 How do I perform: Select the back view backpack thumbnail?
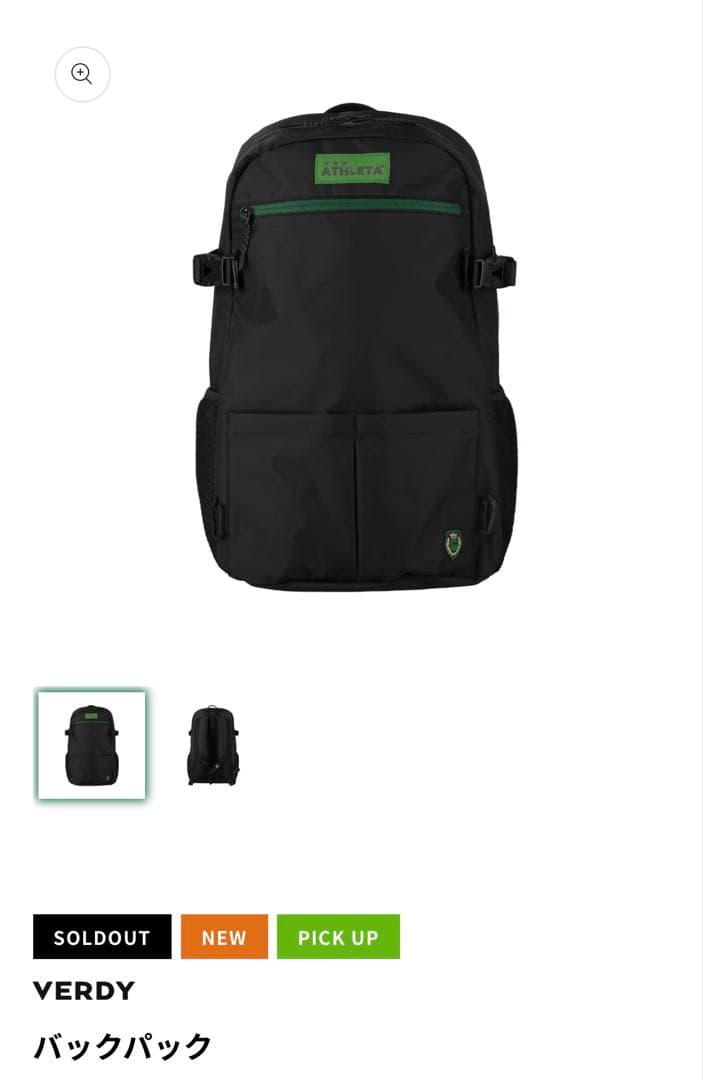pyautogui.click(x=213, y=745)
